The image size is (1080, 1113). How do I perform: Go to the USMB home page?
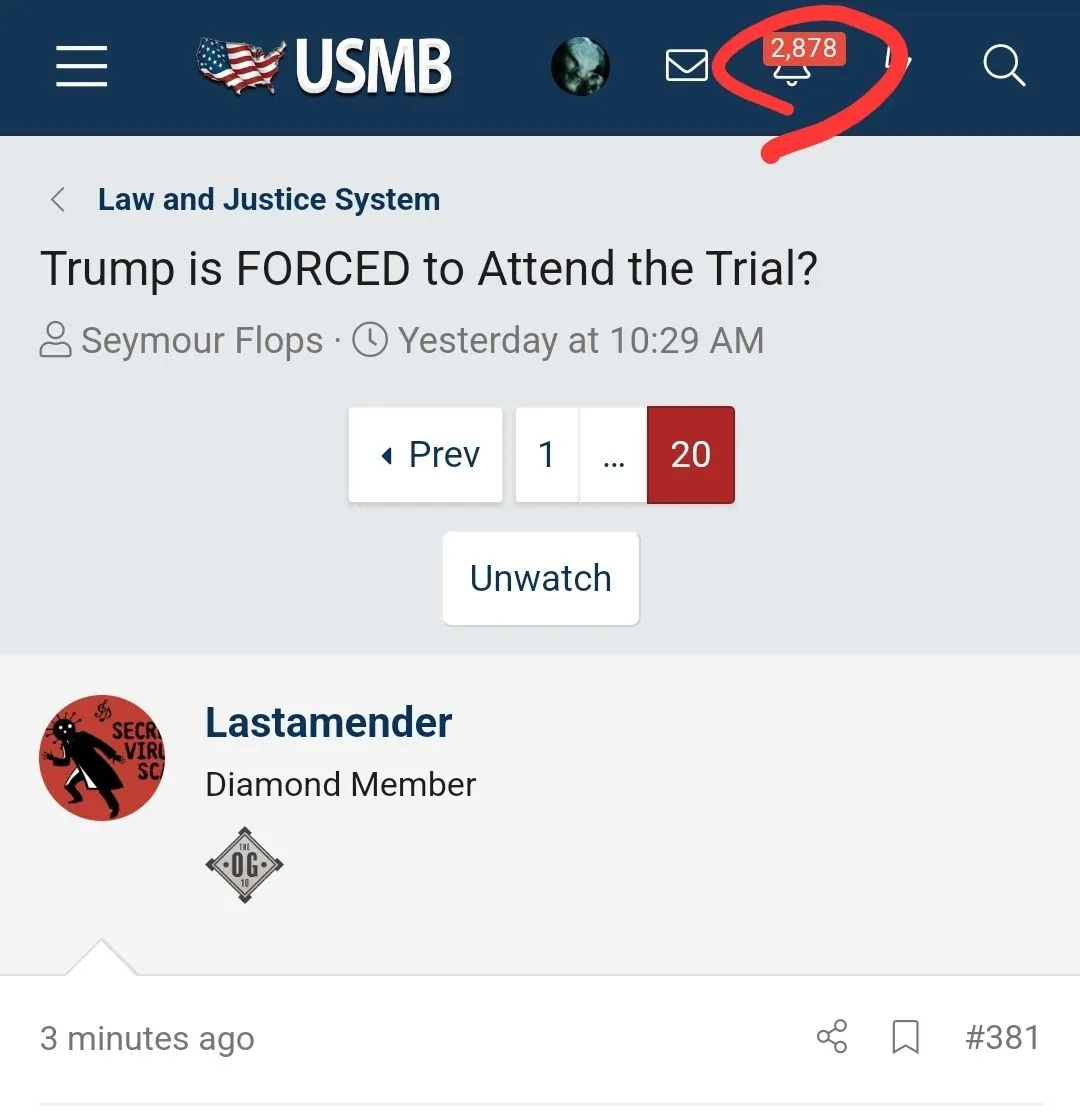[x=325, y=66]
